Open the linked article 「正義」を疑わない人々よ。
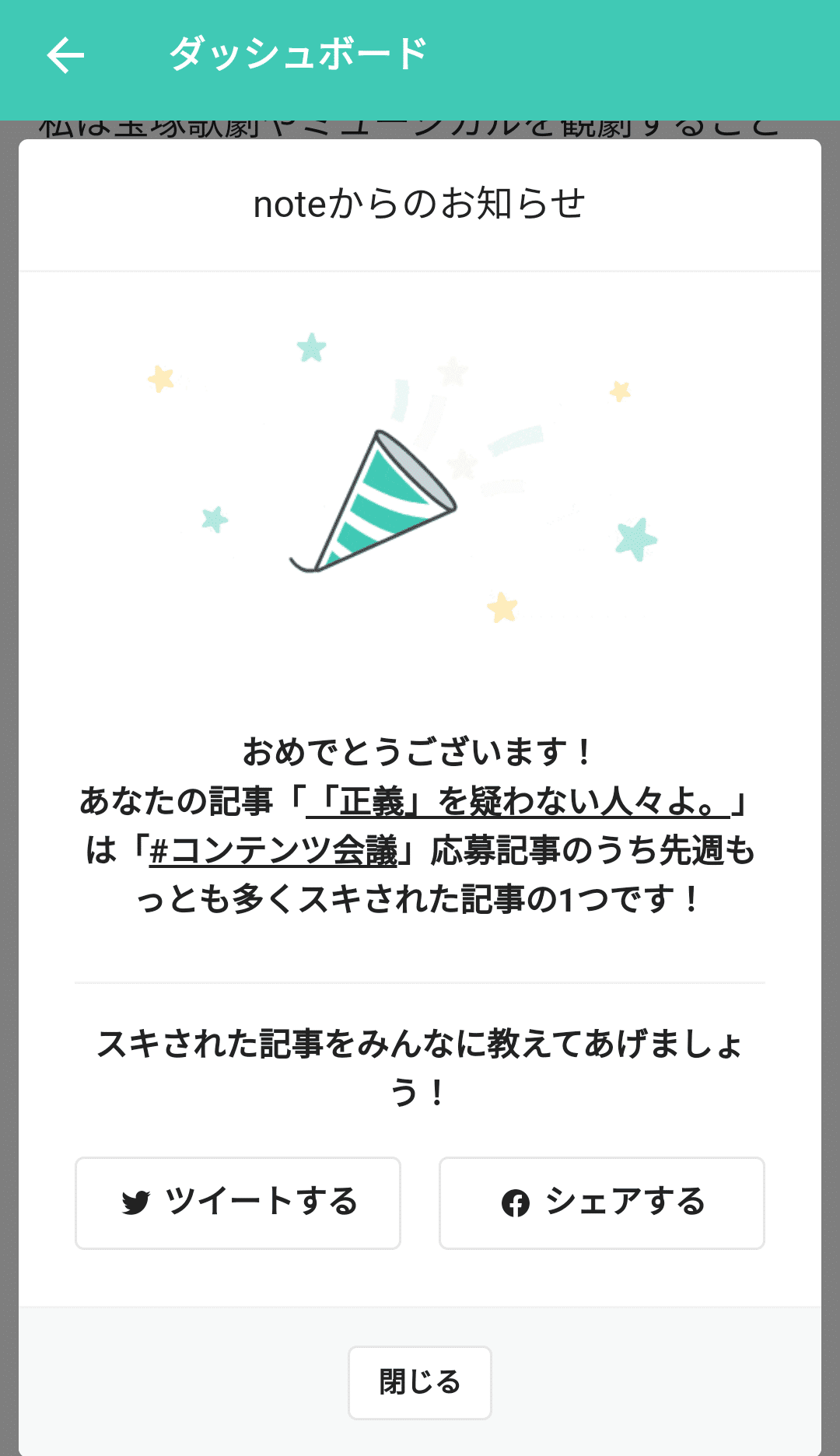The image size is (840, 1456). click(x=518, y=801)
